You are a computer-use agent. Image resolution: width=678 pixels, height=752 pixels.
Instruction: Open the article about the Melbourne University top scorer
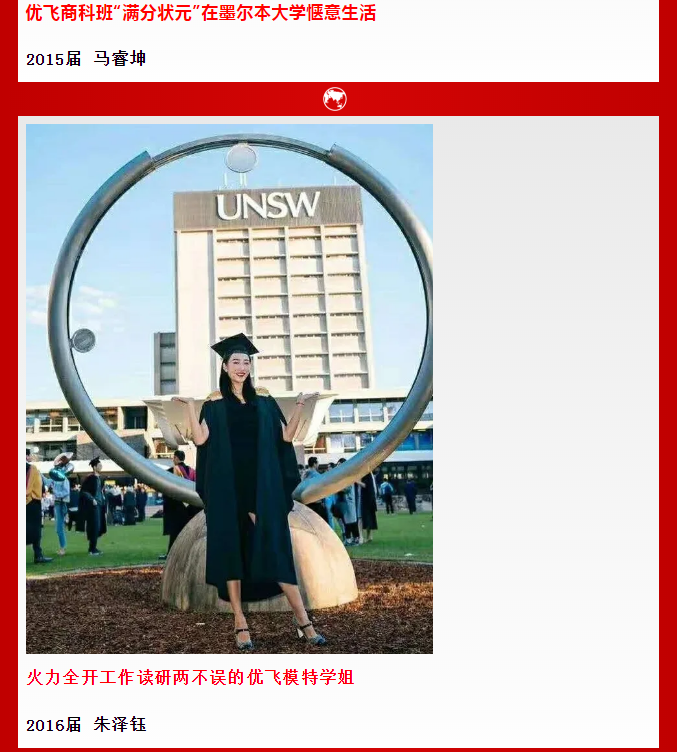pyautogui.click(x=200, y=14)
